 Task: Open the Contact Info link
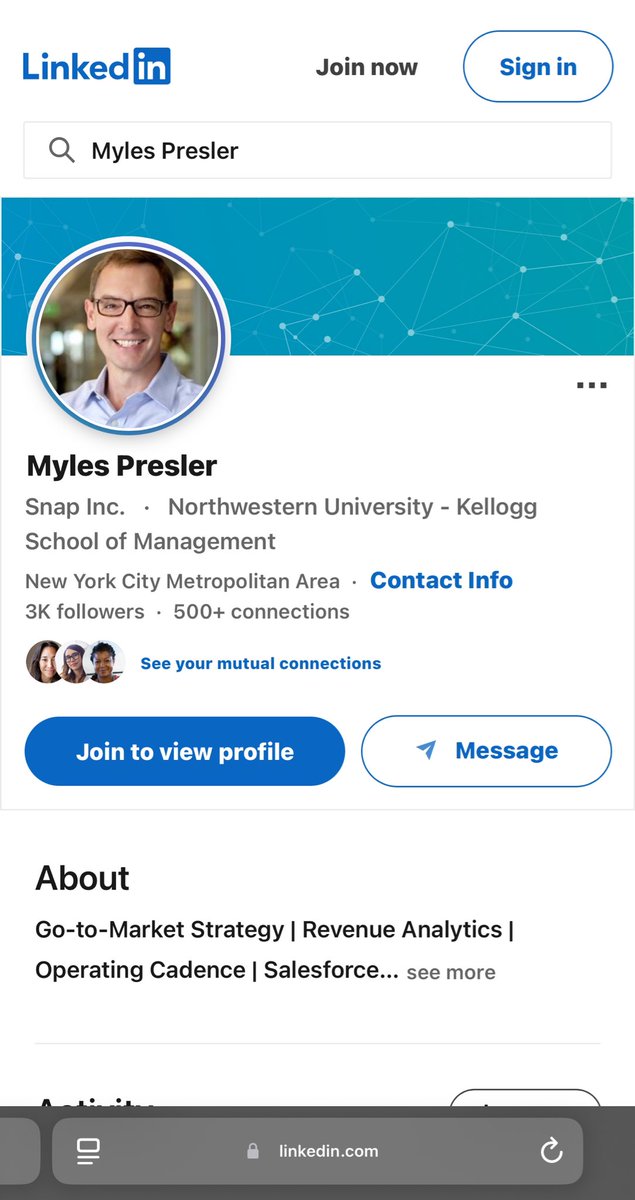click(x=441, y=580)
